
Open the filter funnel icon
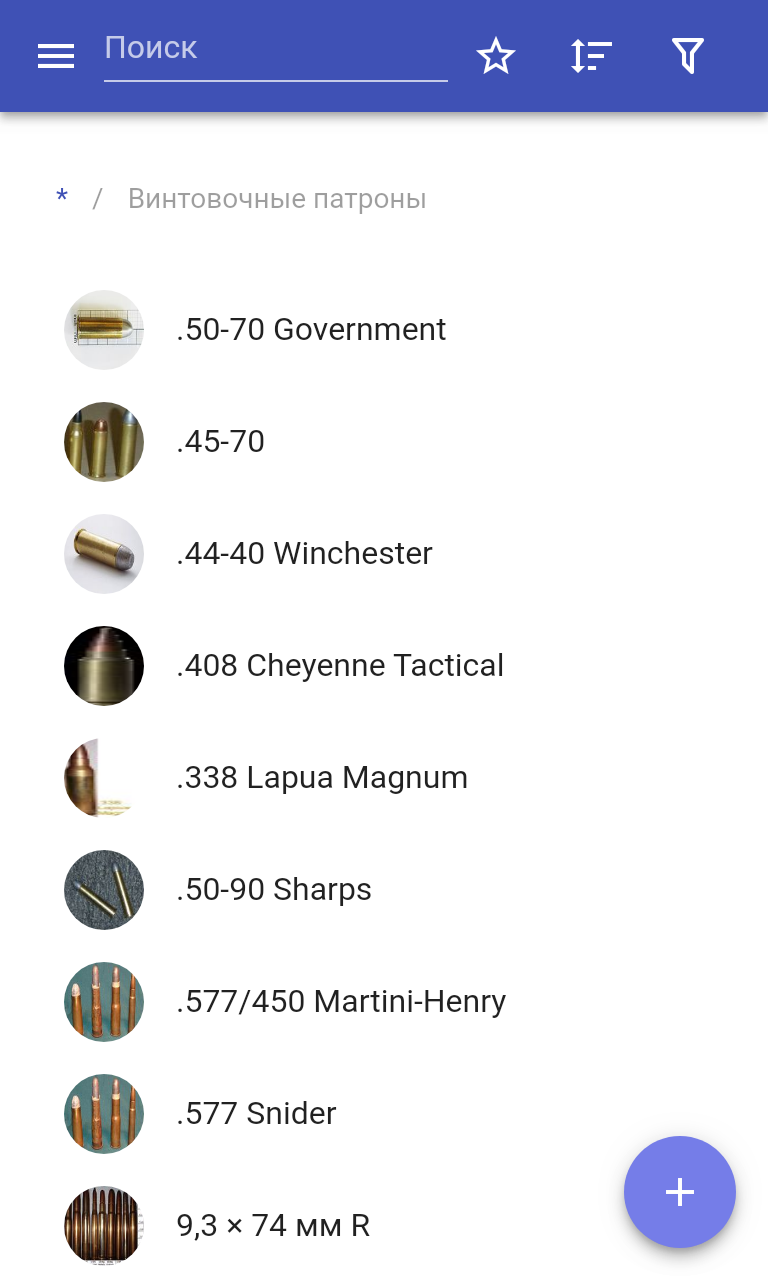[688, 56]
